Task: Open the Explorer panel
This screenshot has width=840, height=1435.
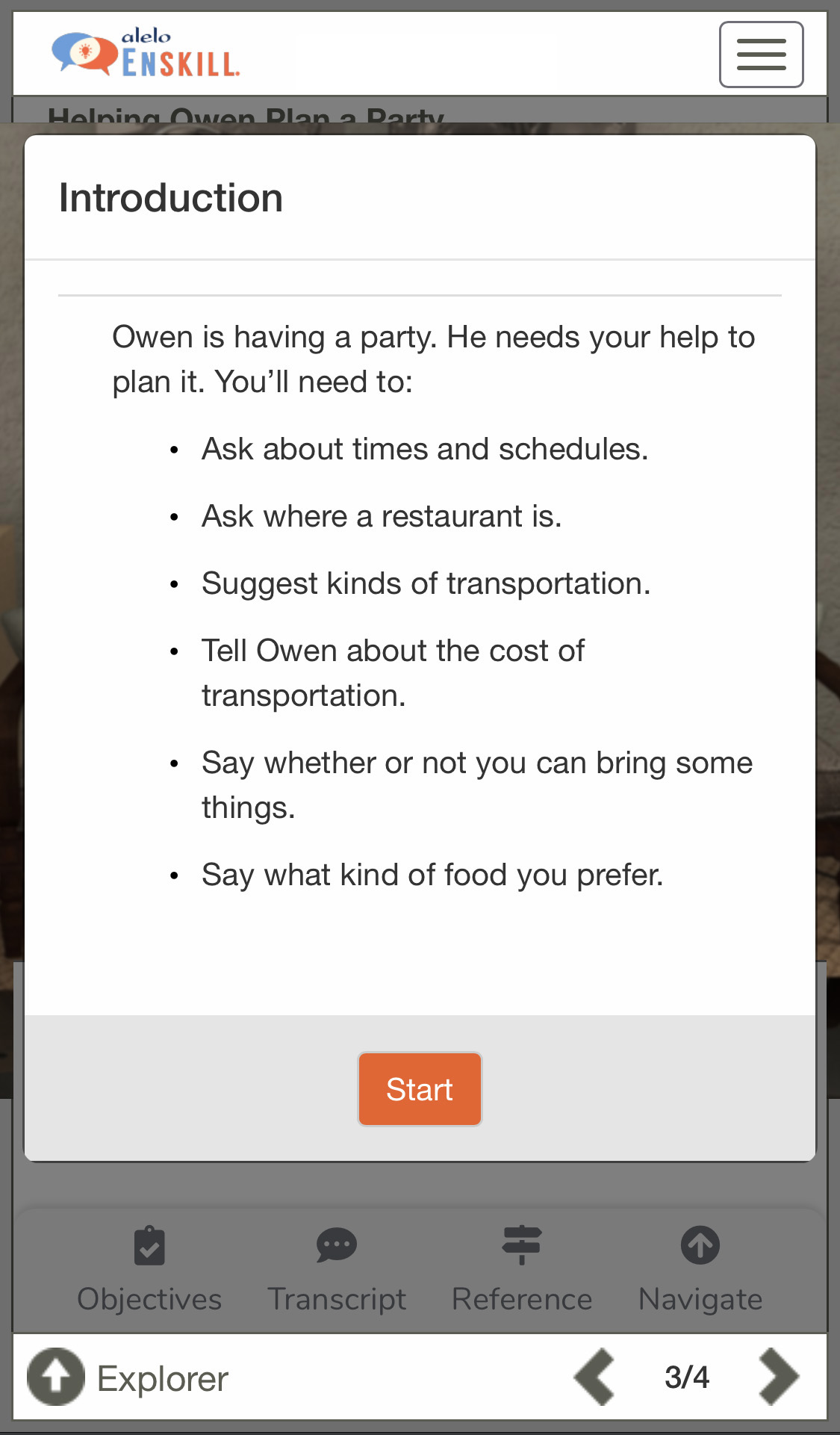Action: click(x=128, y=1377)
